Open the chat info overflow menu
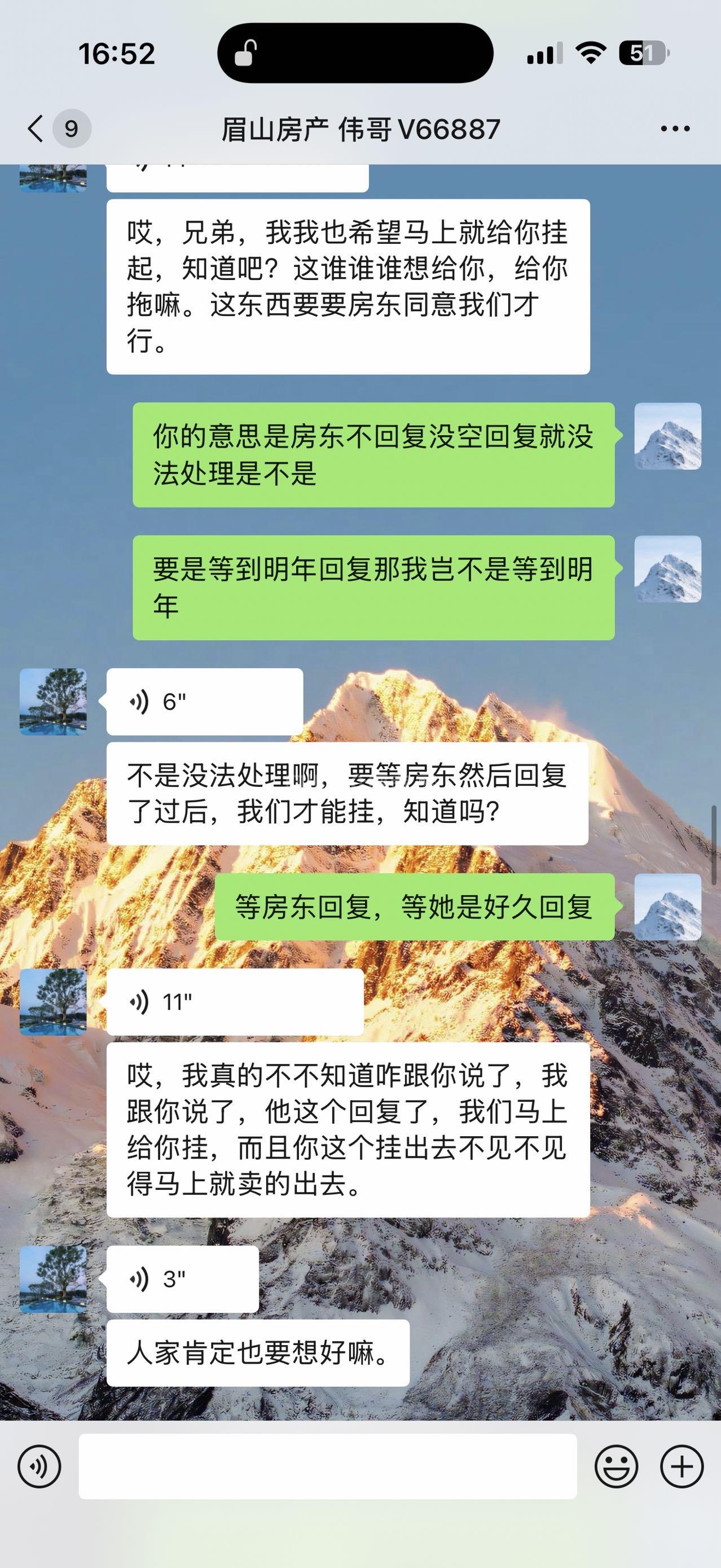The image size is (721, 1568). 675,129
